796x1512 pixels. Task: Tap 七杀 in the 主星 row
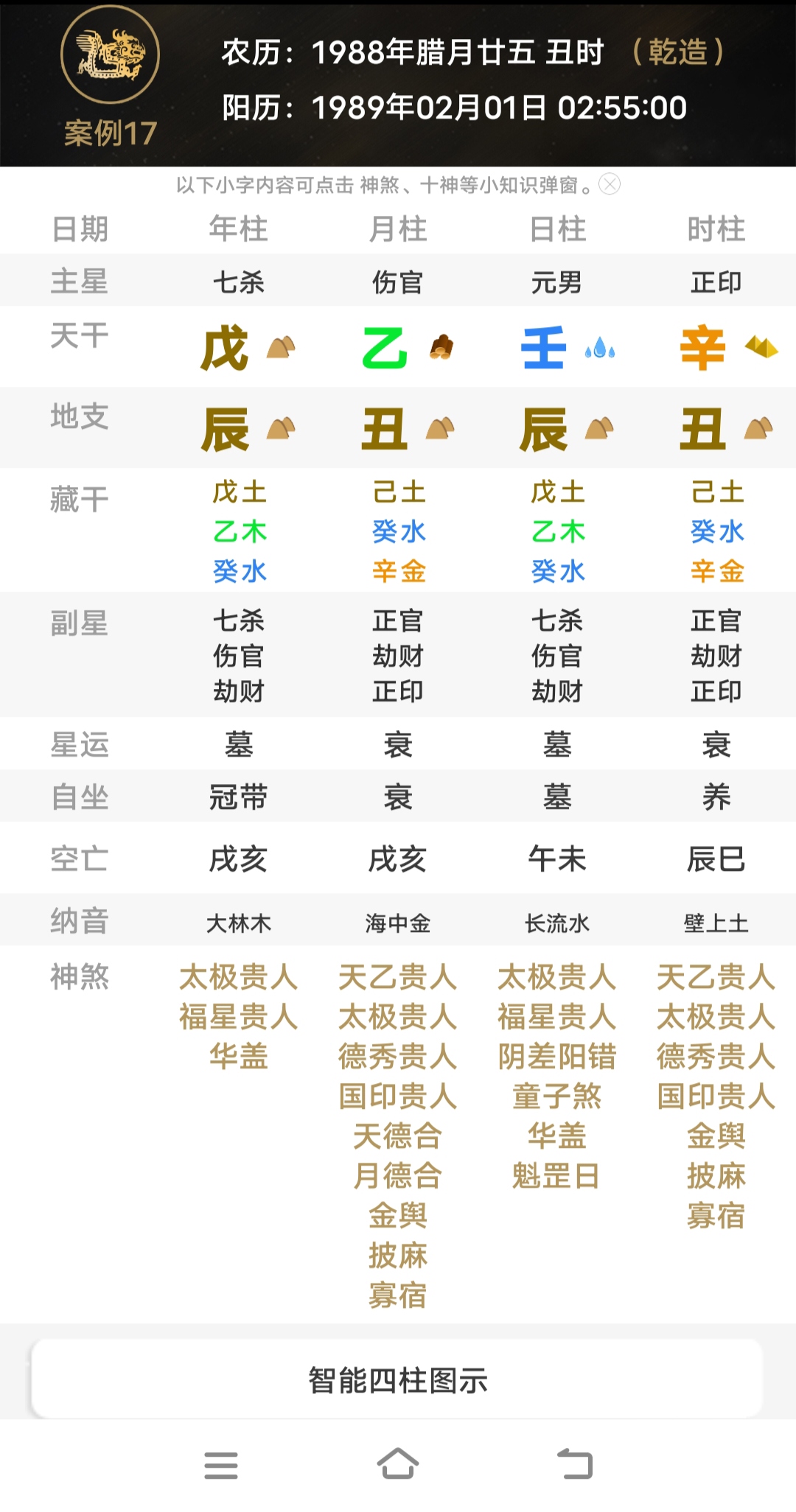coord(238,282)
